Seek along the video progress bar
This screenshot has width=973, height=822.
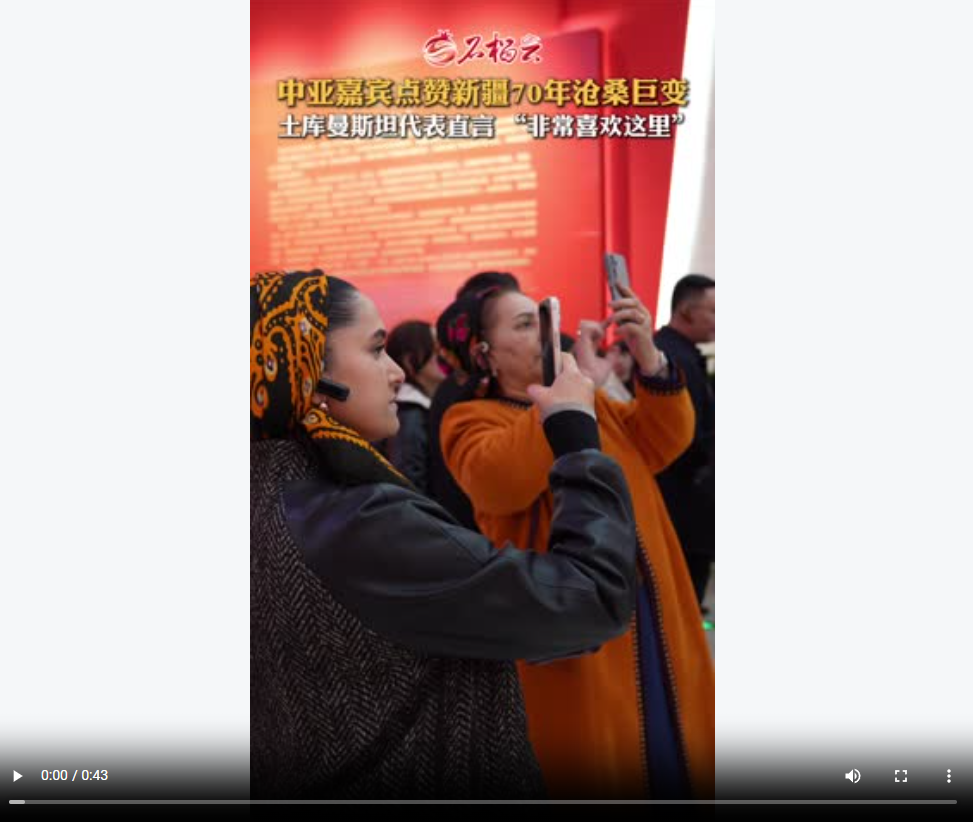coord(486,802)
